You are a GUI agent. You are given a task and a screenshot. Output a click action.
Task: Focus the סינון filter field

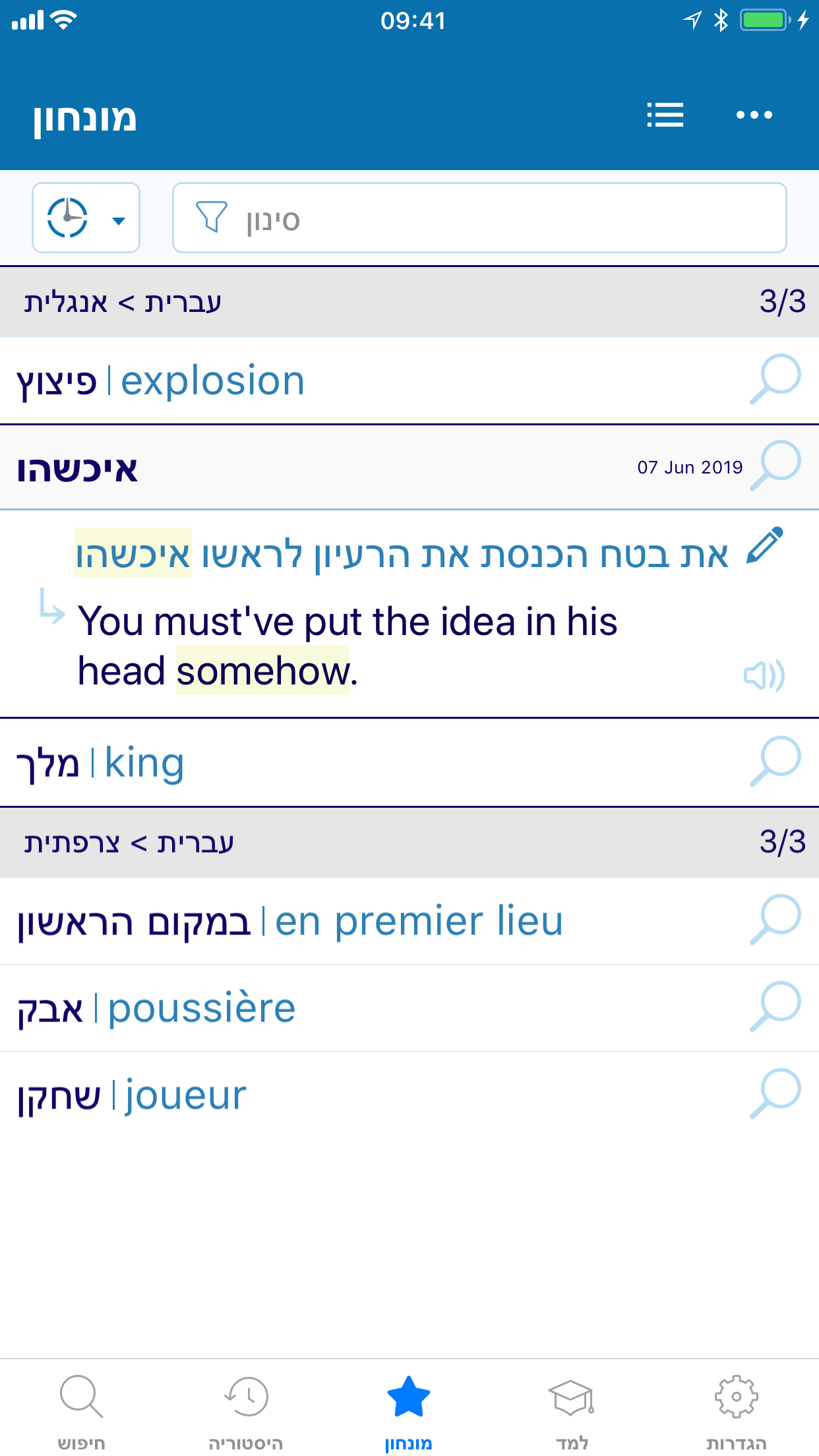click(479, 218)
